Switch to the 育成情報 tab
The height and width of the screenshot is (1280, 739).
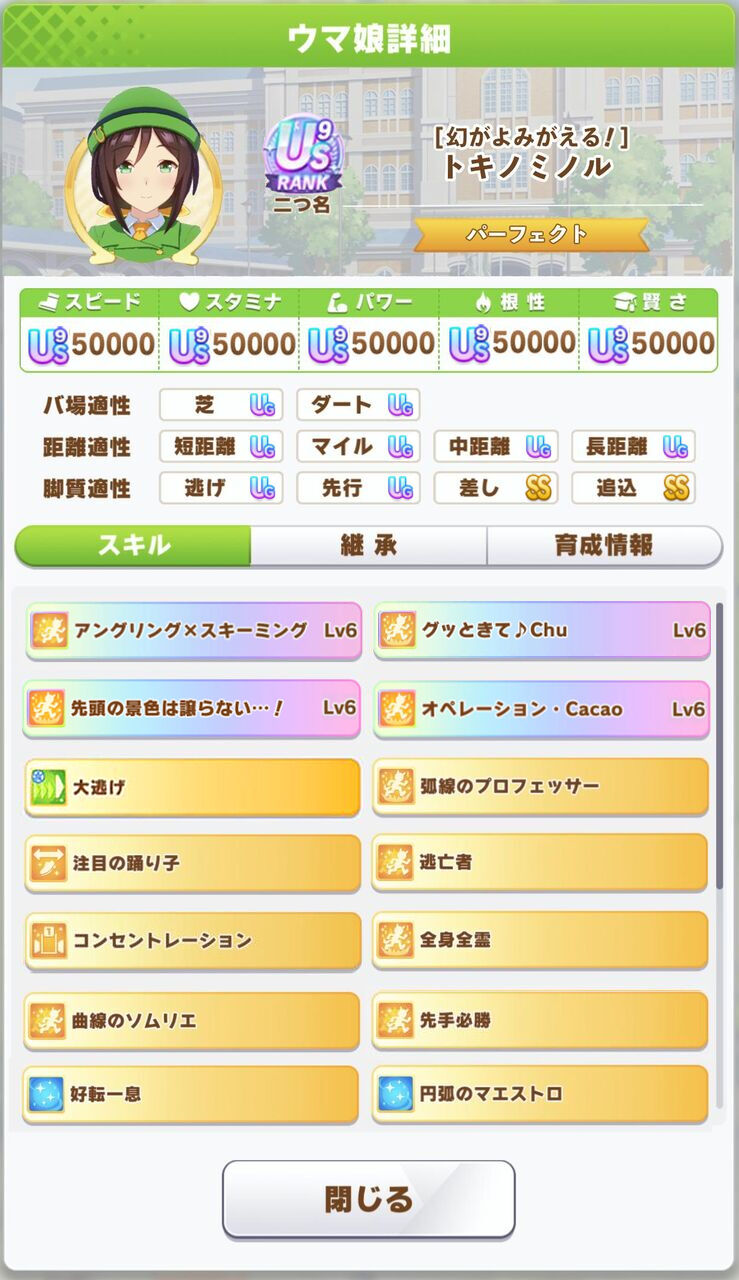coord(604,545)
